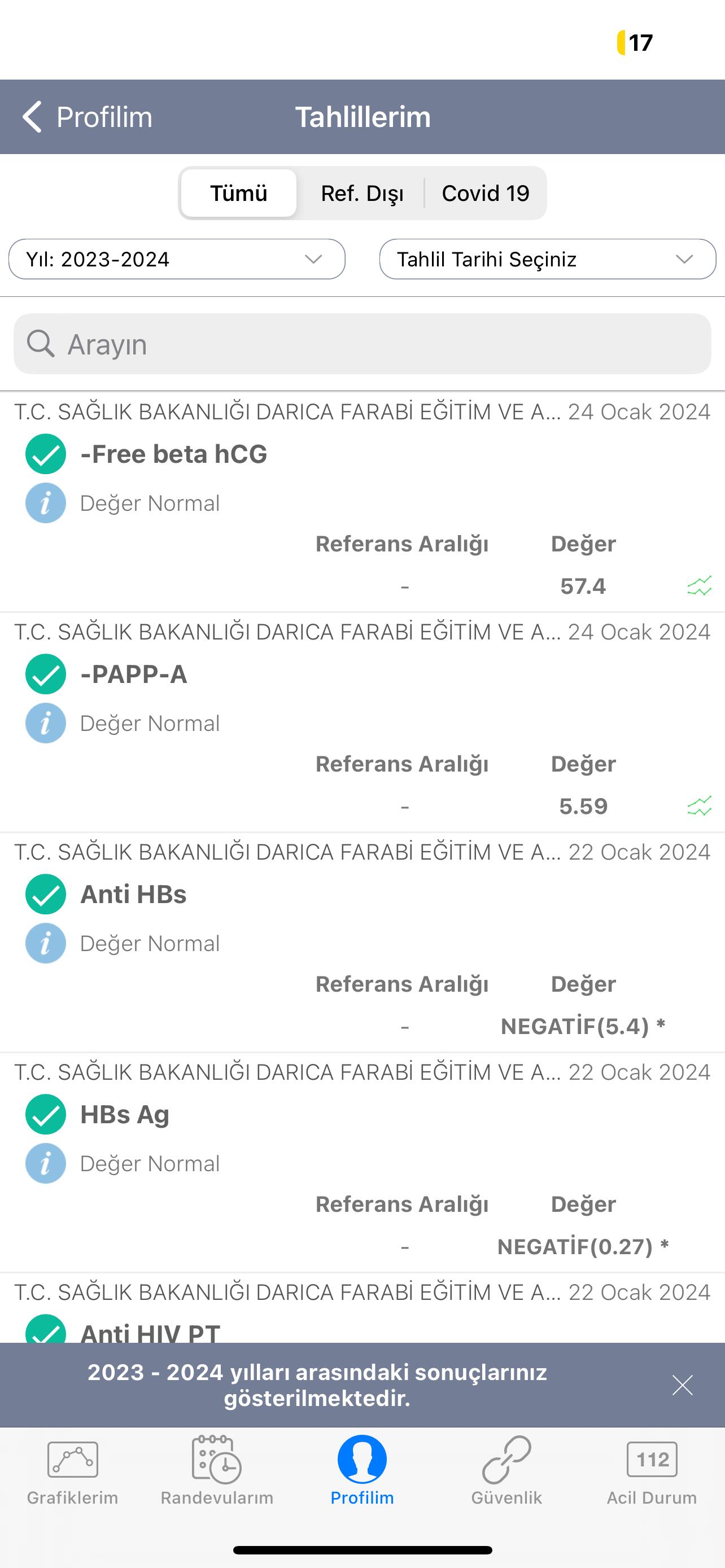Open info icon for PAPP-A result
This screenshot has height=1568, width=725.
(46, 723)
